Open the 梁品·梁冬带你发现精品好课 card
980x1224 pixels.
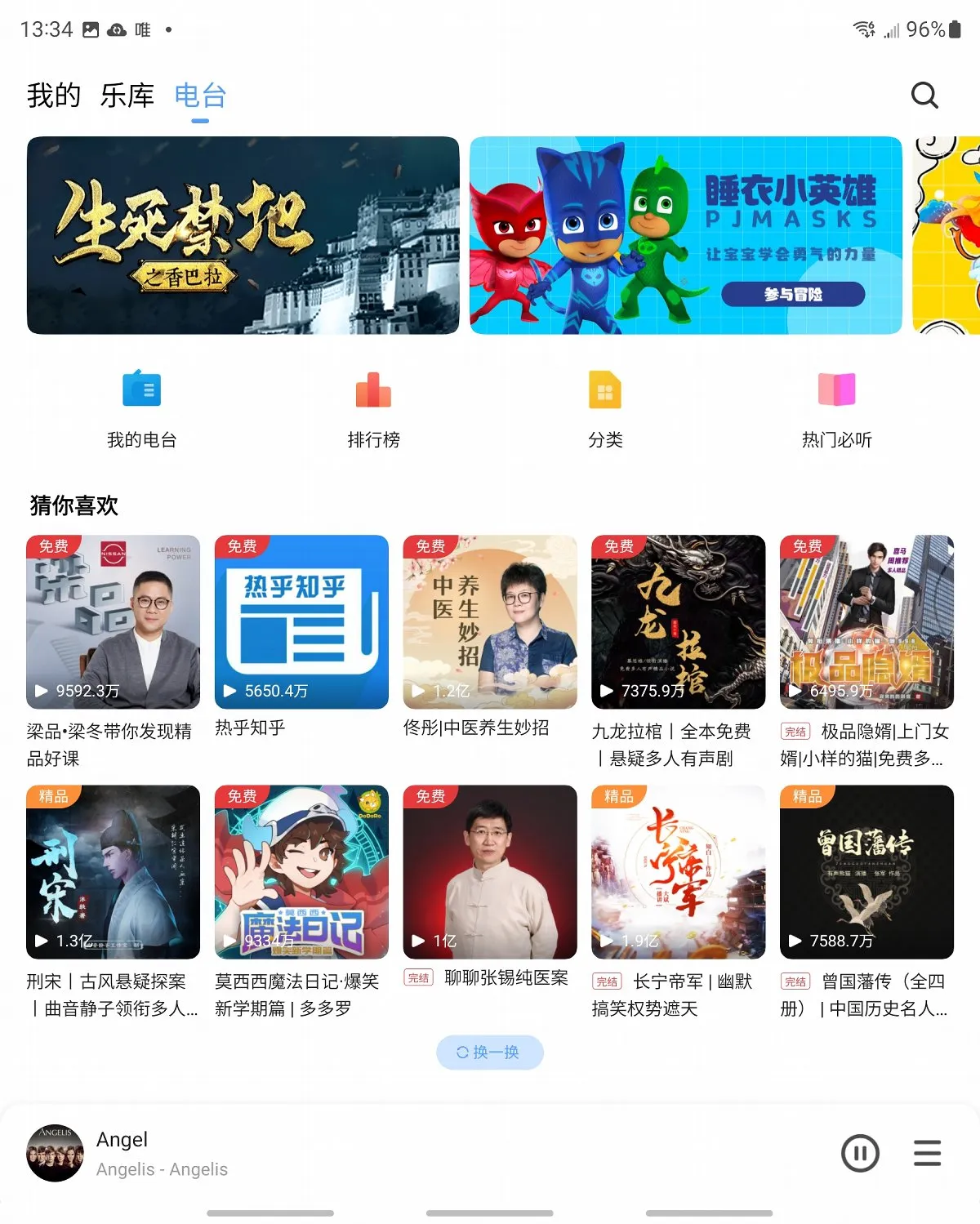point(113,622)
